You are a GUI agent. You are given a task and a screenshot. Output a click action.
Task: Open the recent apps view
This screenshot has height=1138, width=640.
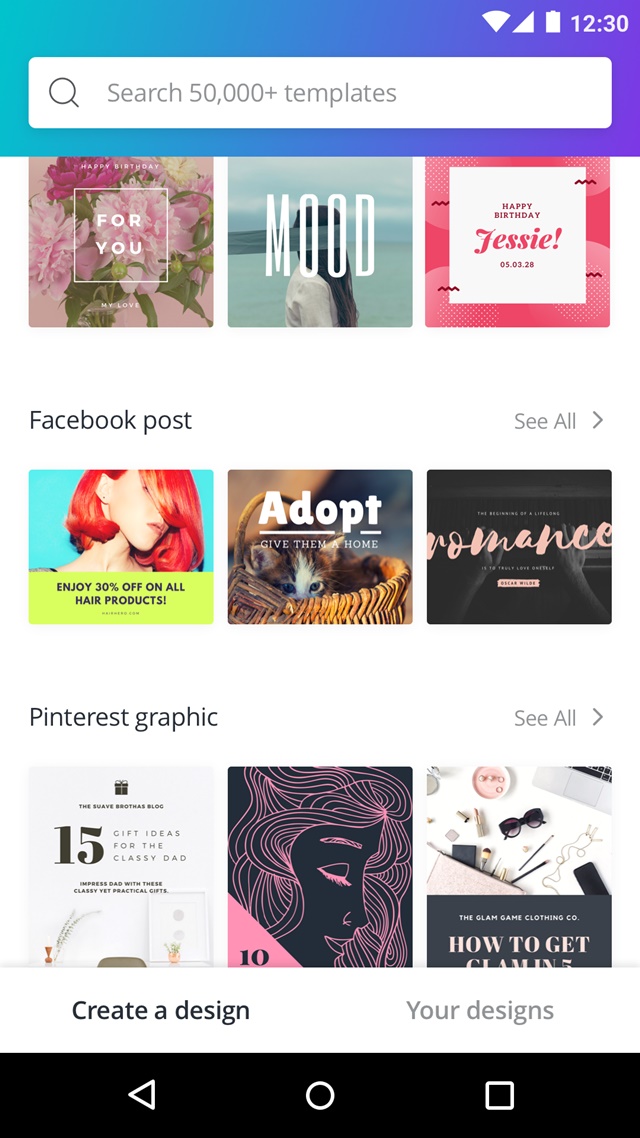[x=499, y=1095]
